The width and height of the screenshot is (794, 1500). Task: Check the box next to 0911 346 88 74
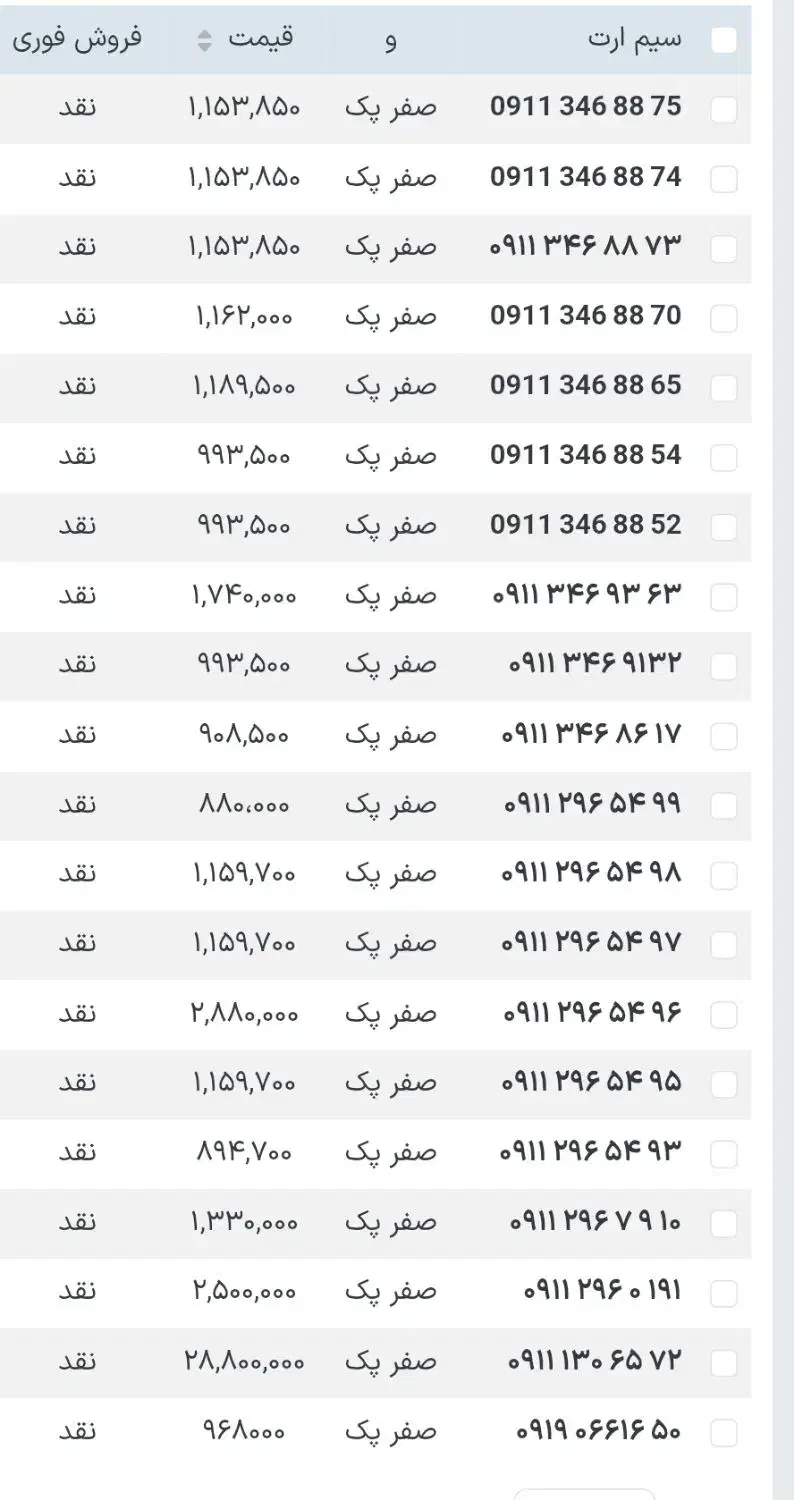(724, 179)
